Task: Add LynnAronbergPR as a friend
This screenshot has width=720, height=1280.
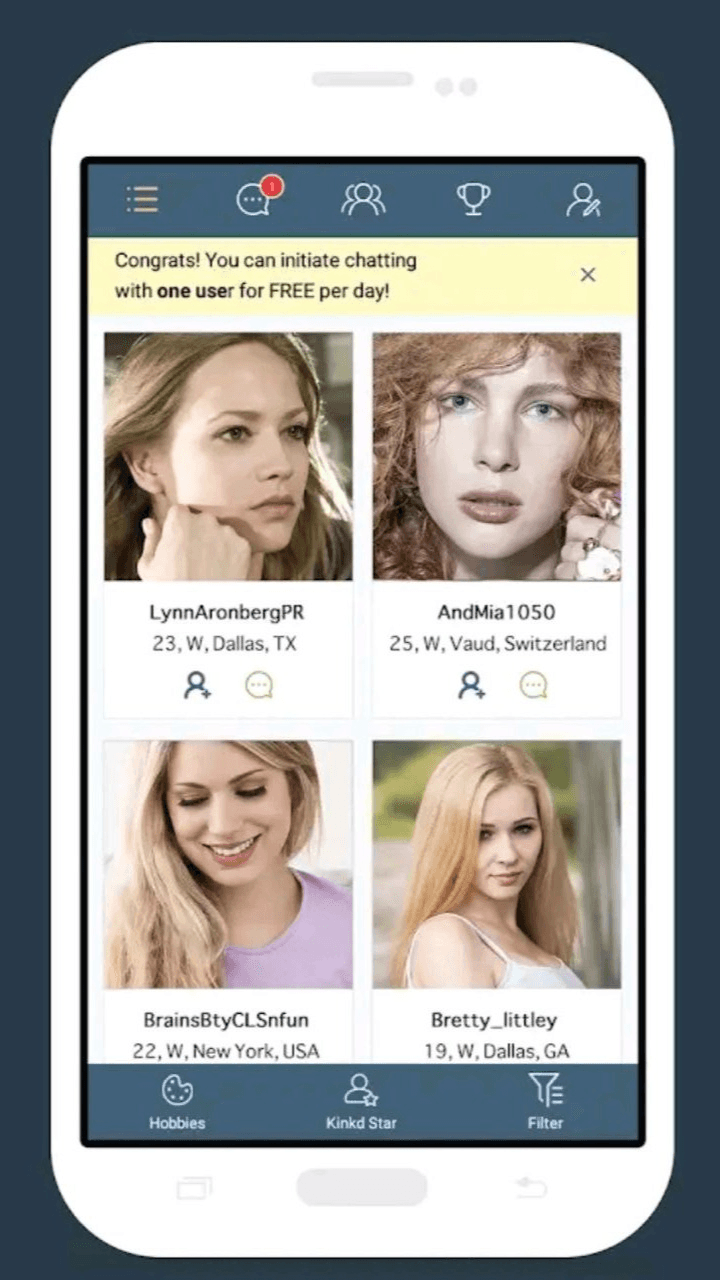Action: click(197, 685)
